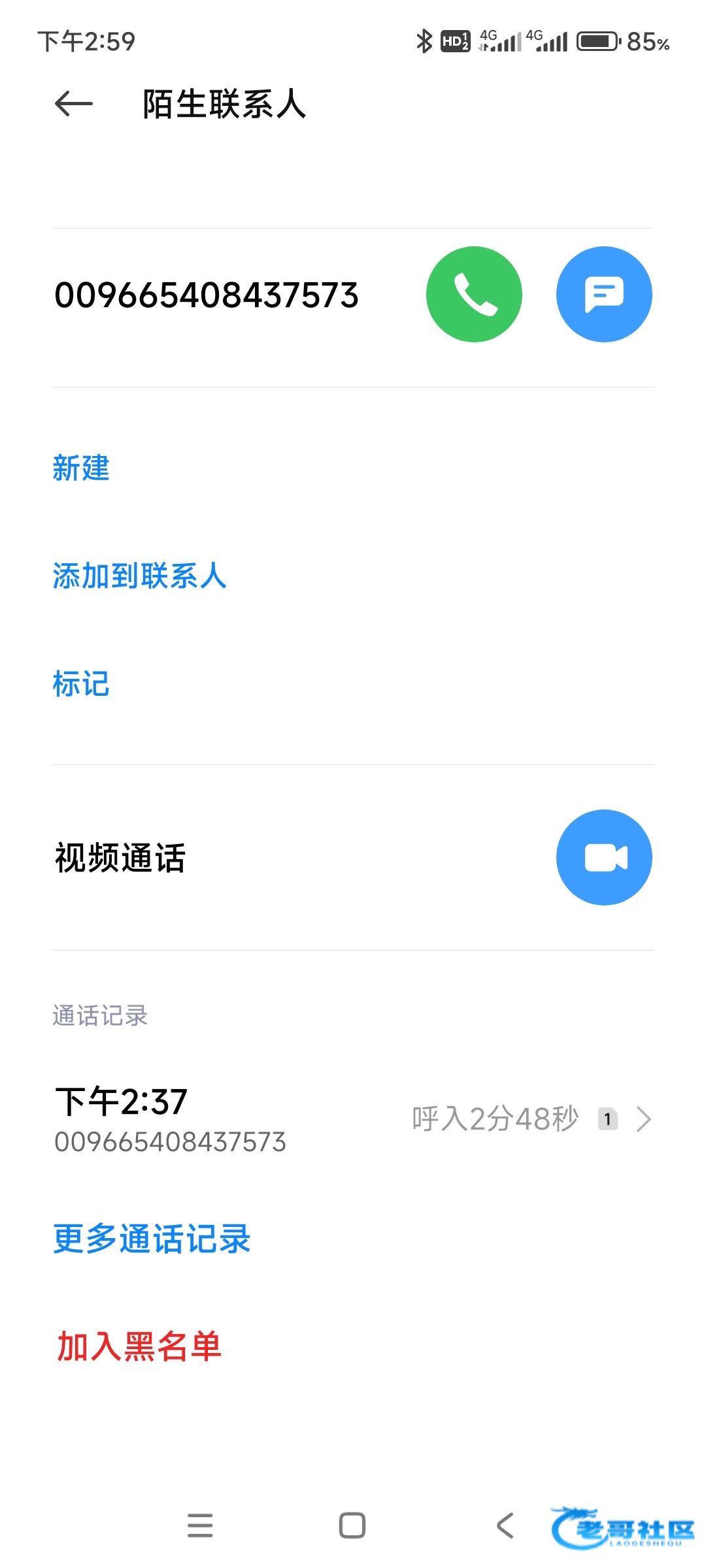Go back using the top-left arrow
706x1568 pixels.
[73, 104]
